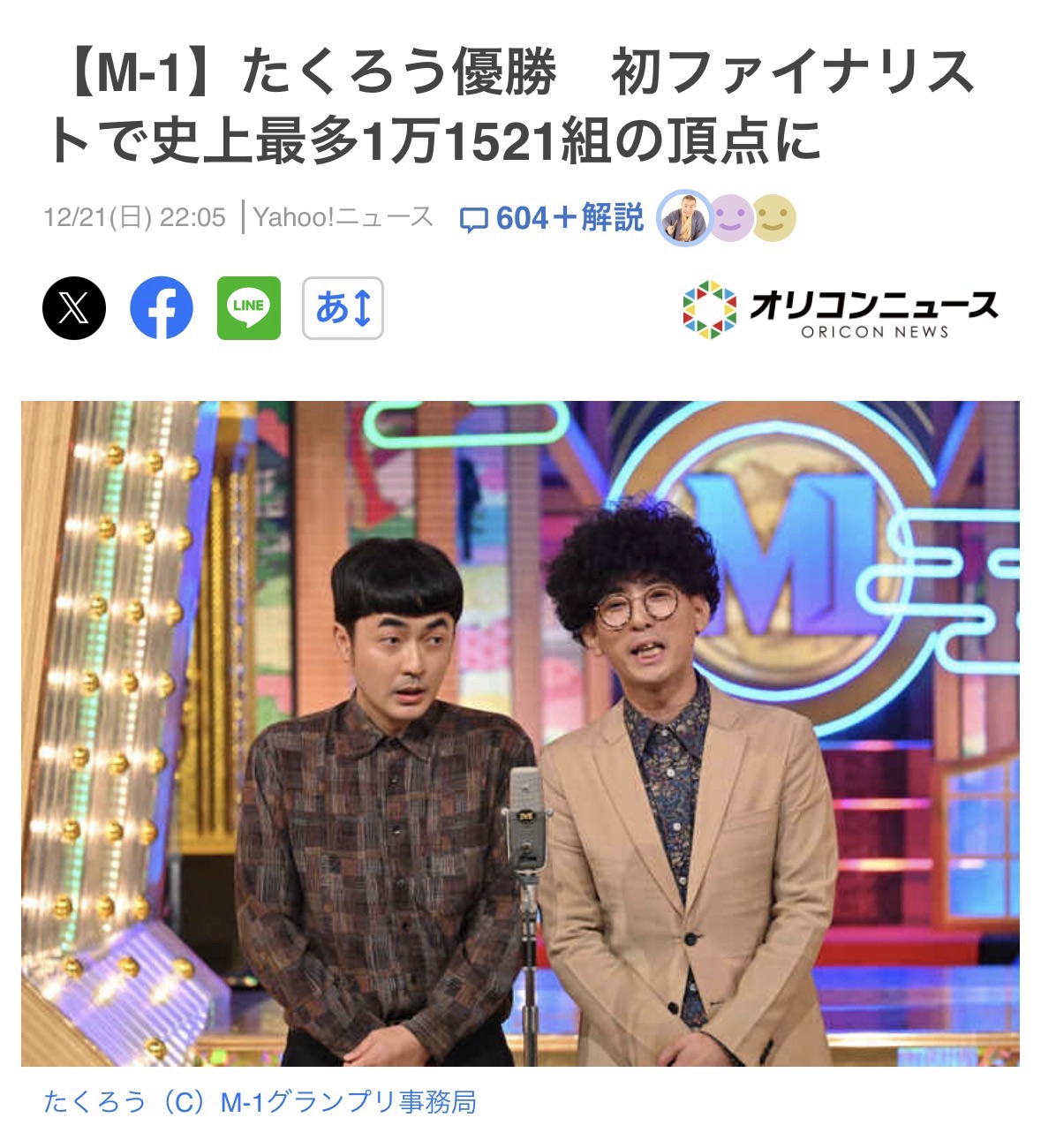This screenshot has width=1041, height=1148.
Task: Change text size with あ button
Action: [343, 308]
